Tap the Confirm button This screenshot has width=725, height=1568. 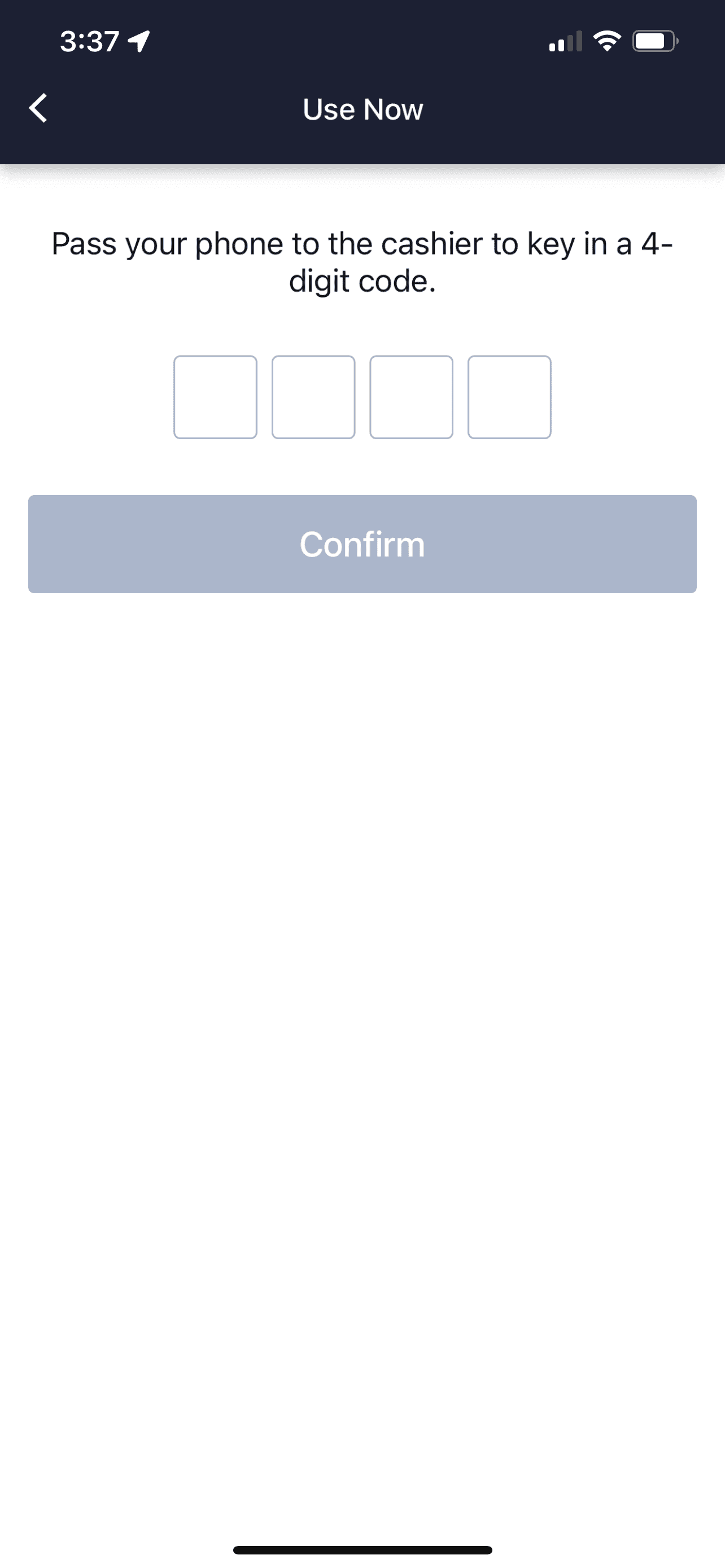(362, 544)
